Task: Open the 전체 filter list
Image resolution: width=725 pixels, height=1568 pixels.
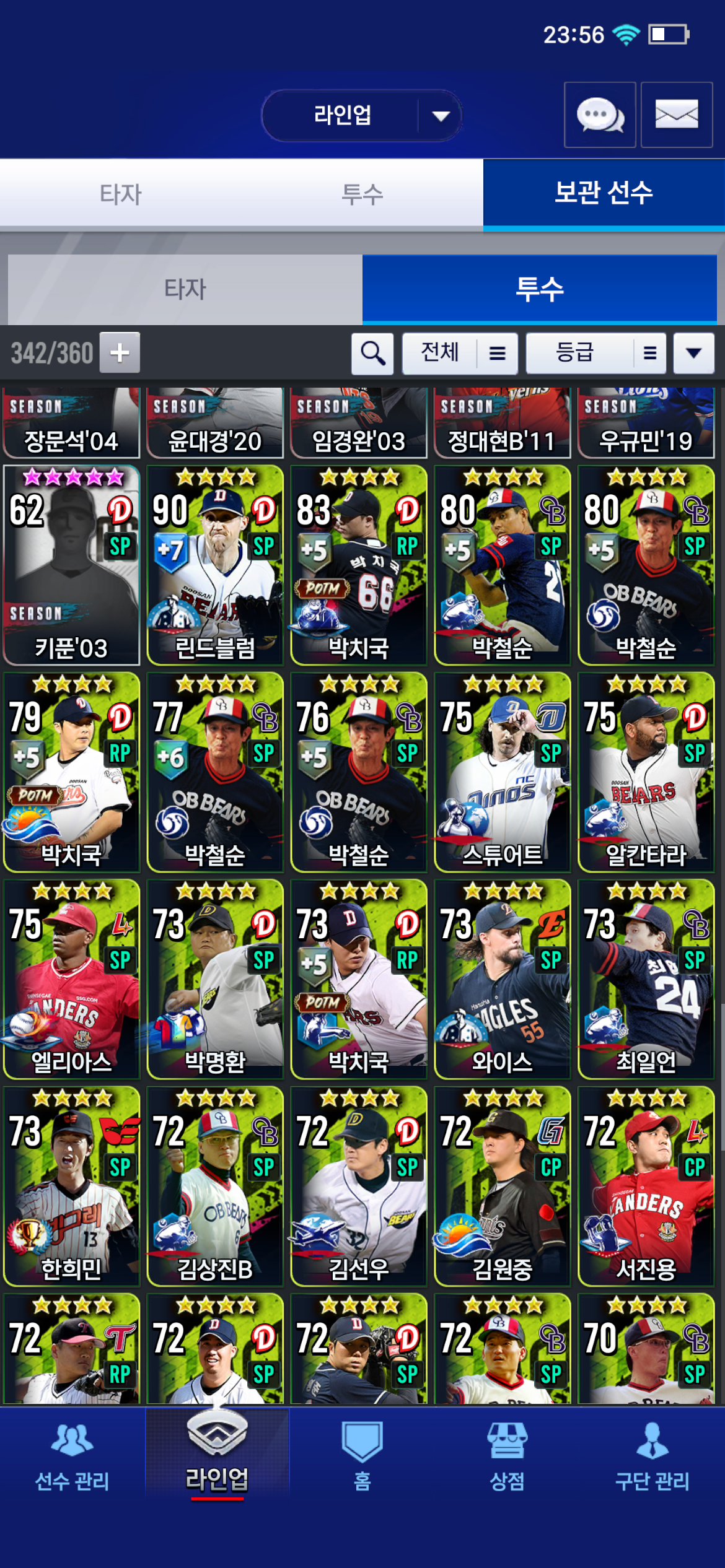Action: coord(460,354)
